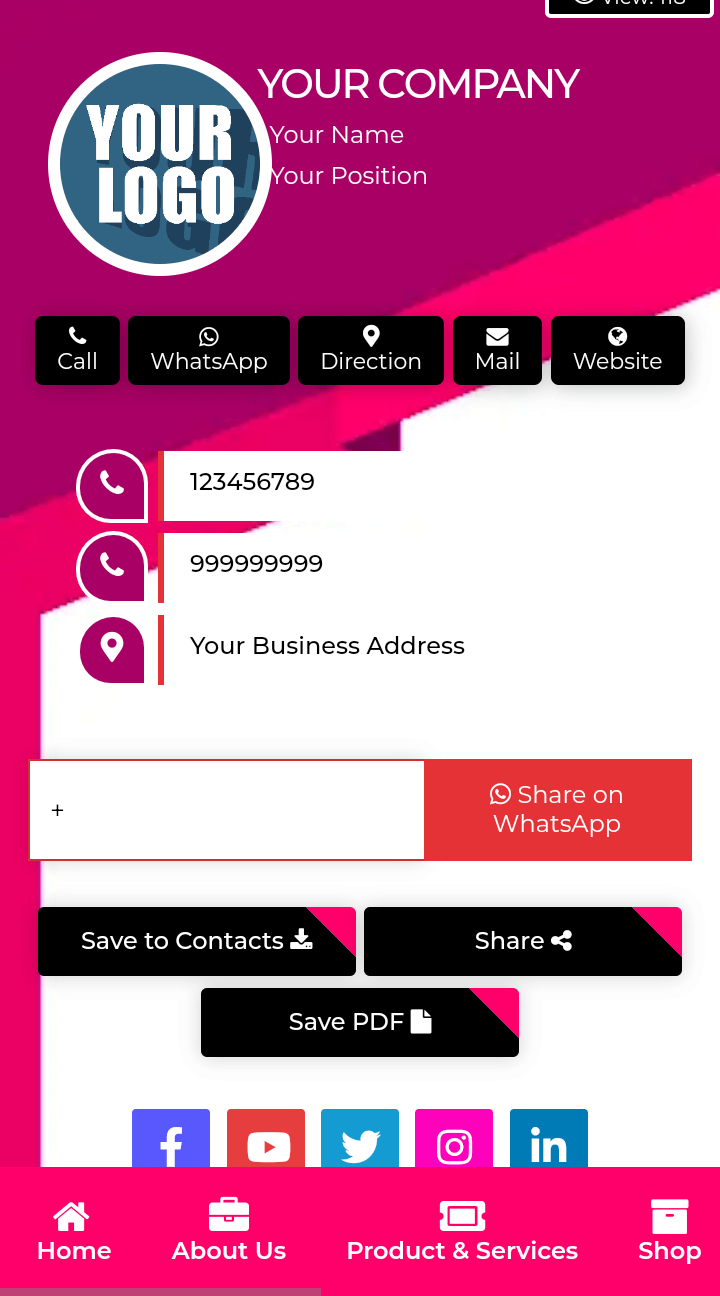Viewport: 720px width, 1296px height.
Task: Tap the Share button
Action: pos(522,941)
